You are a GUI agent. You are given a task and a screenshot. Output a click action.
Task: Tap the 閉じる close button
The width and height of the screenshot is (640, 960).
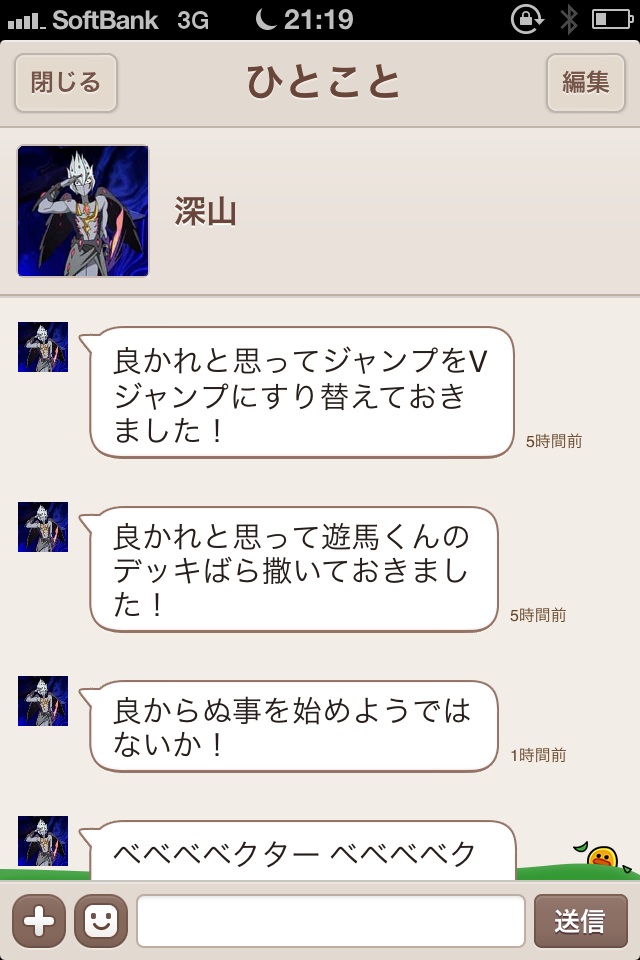point(66,82)
